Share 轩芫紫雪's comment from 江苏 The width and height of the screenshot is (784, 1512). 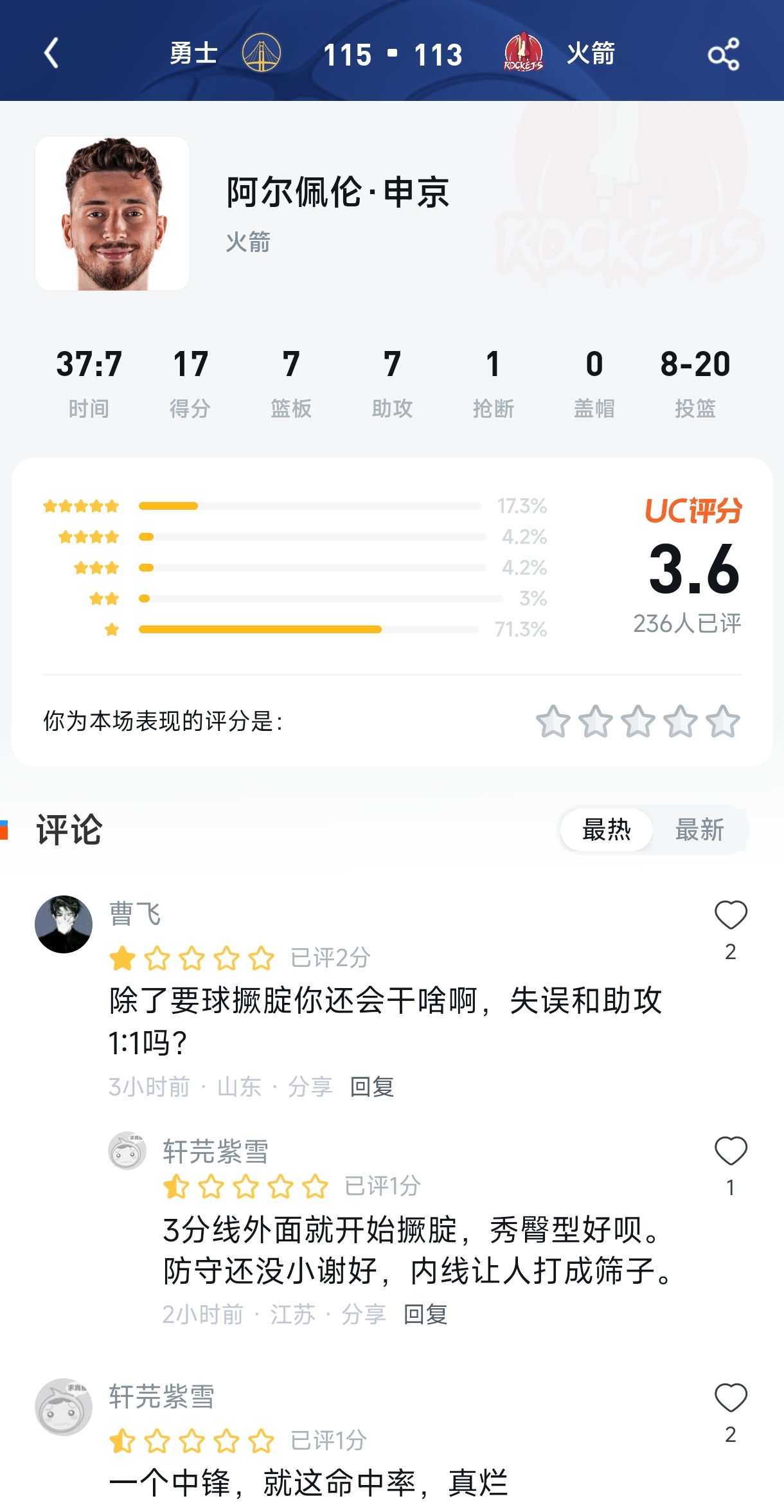point(364,1315)
